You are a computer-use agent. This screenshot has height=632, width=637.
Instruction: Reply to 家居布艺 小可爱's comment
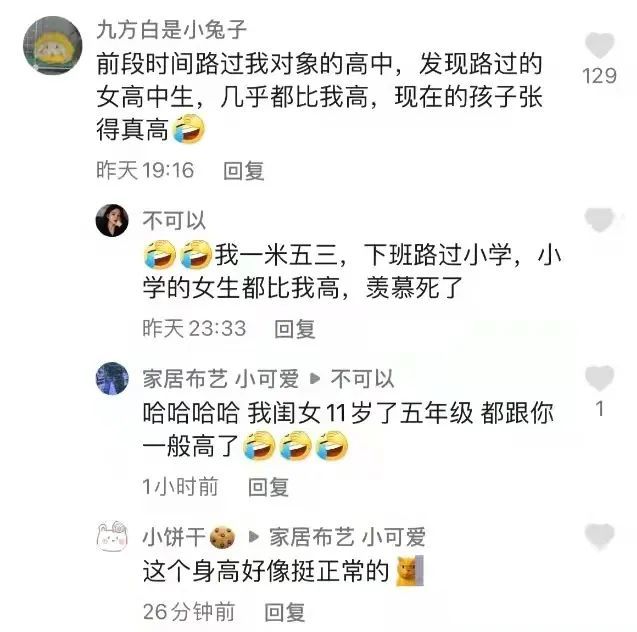pyautogui.click(x=268, y=487)
